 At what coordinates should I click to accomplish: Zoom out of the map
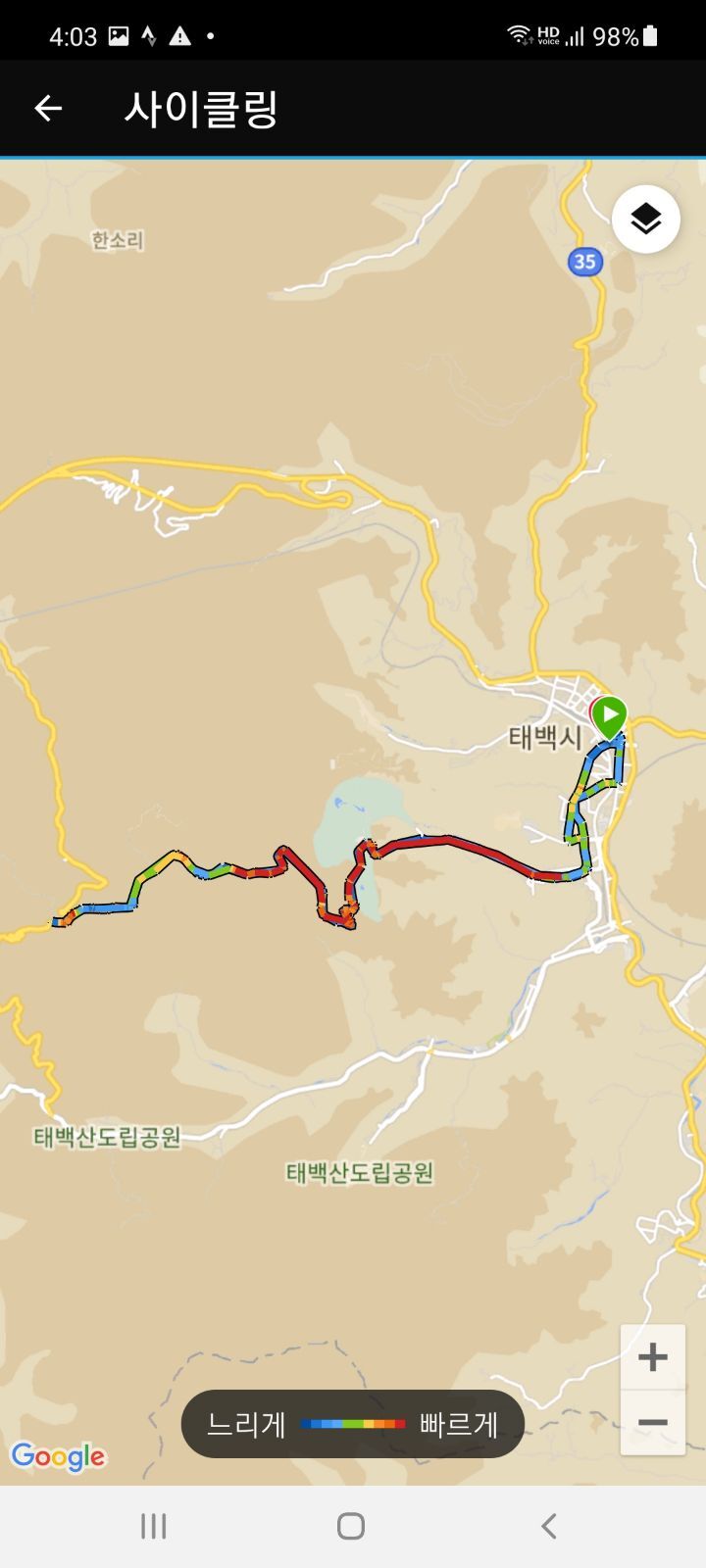click(x=652, y=1422)
